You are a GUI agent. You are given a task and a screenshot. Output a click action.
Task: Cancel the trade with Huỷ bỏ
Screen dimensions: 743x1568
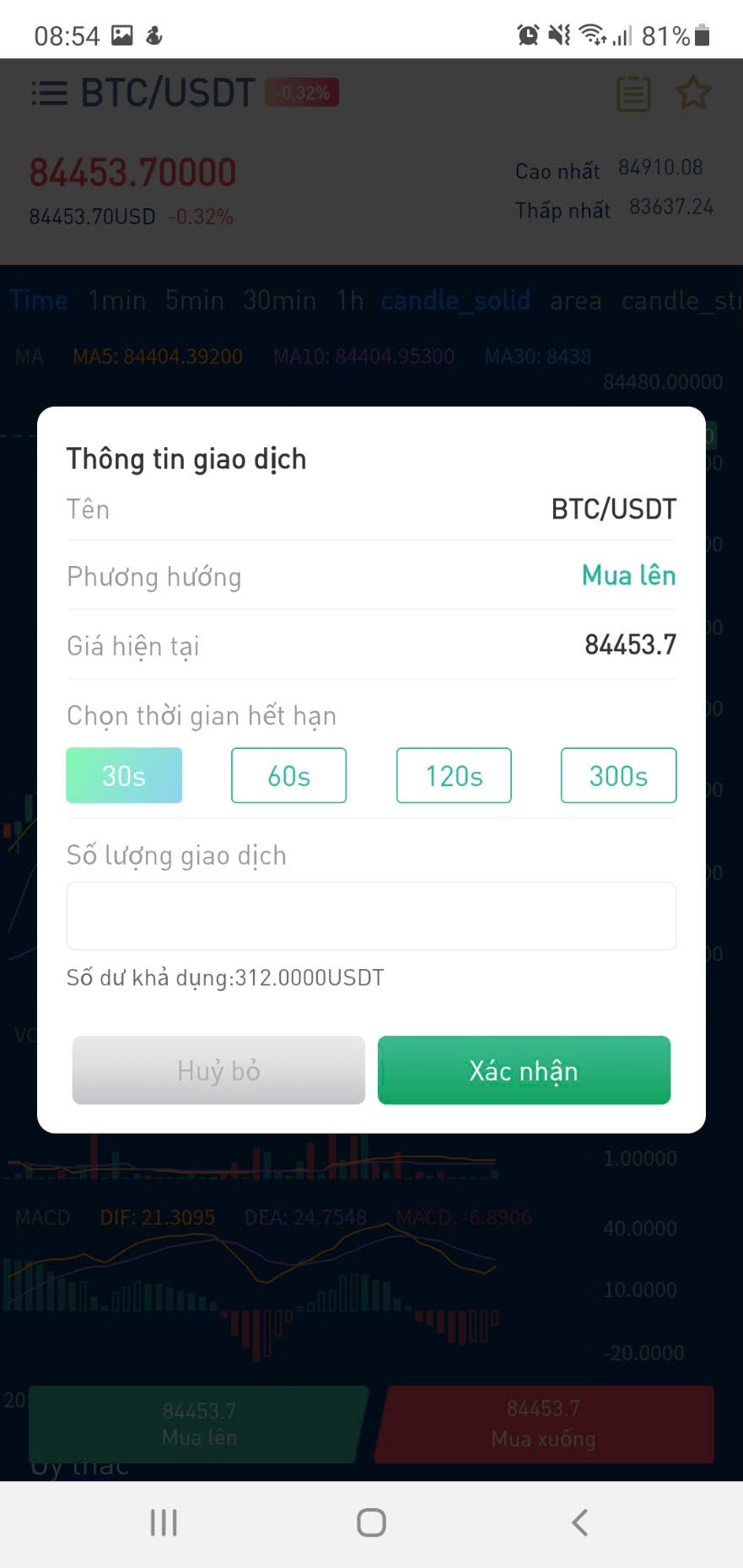(218, 1070)
